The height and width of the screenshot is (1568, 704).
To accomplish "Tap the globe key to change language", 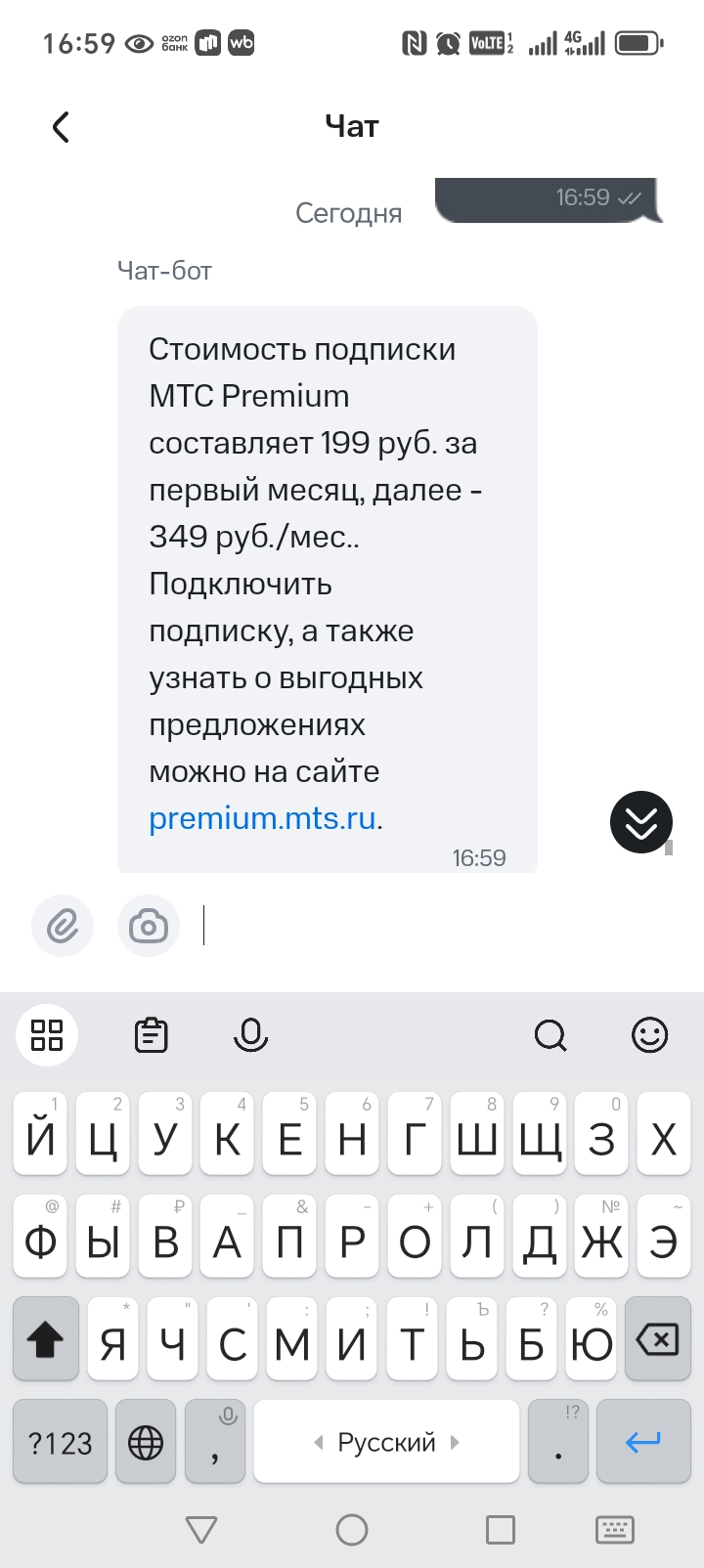I will (146, 1443).
